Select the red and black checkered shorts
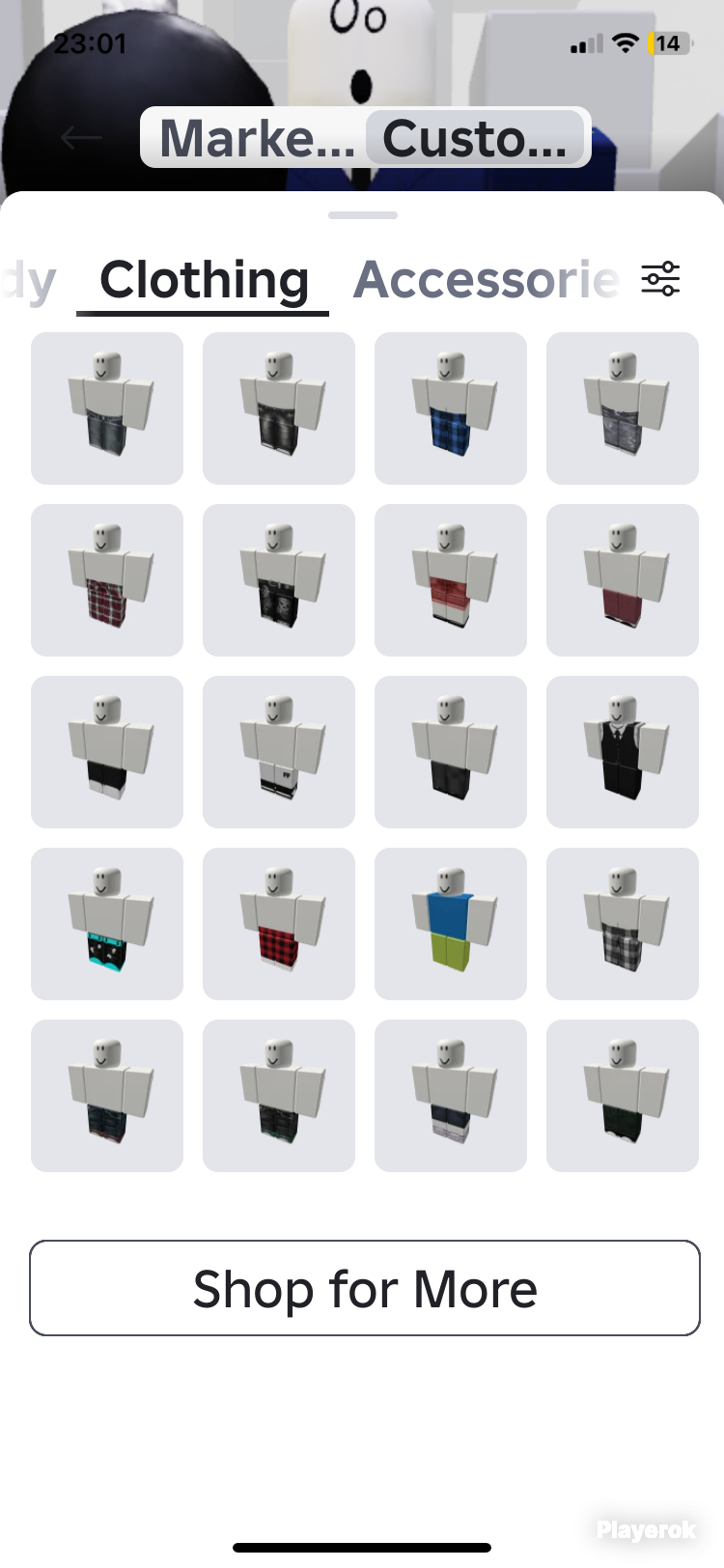Screen dimensions: 724x1568 point(279,924)
